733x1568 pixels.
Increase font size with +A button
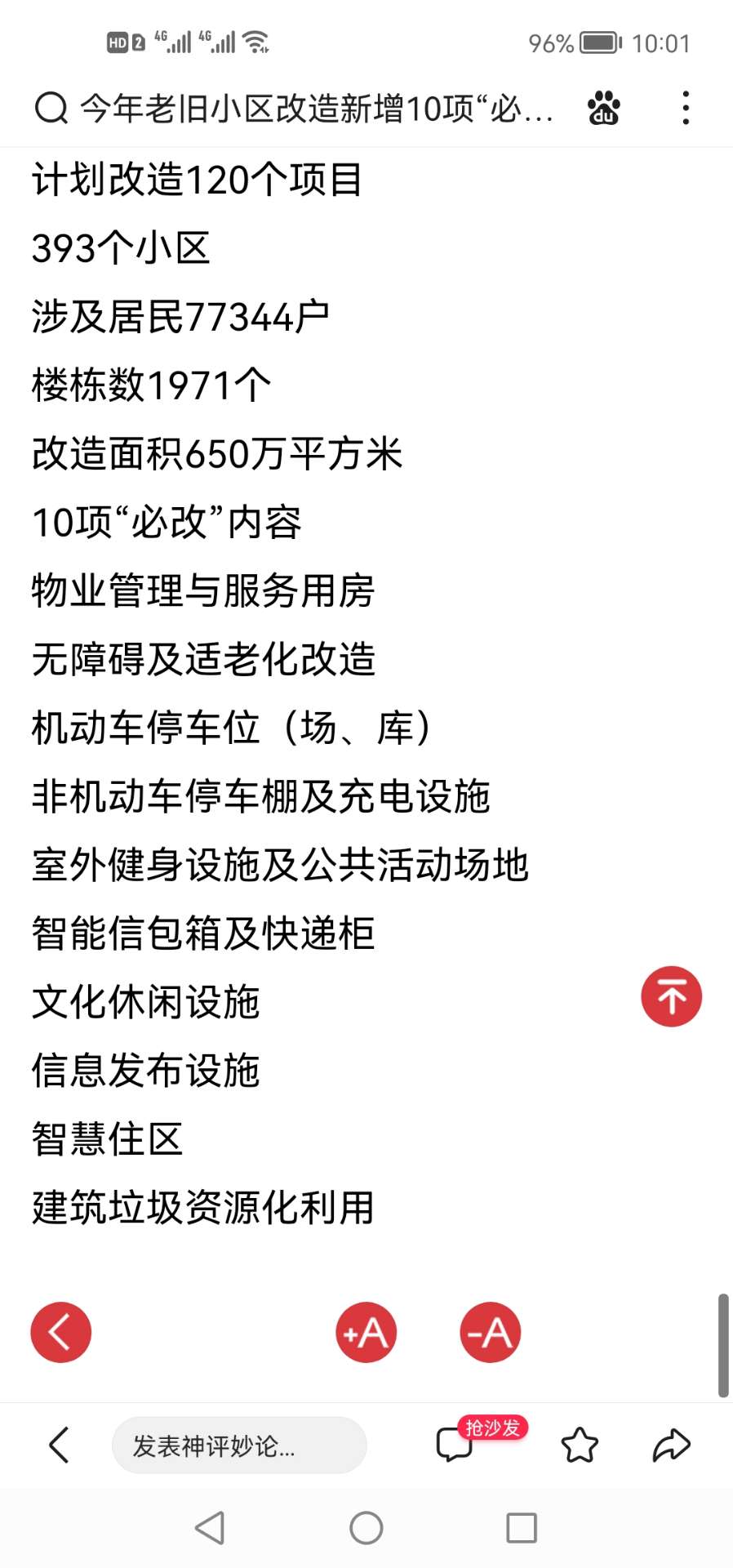366,1332
